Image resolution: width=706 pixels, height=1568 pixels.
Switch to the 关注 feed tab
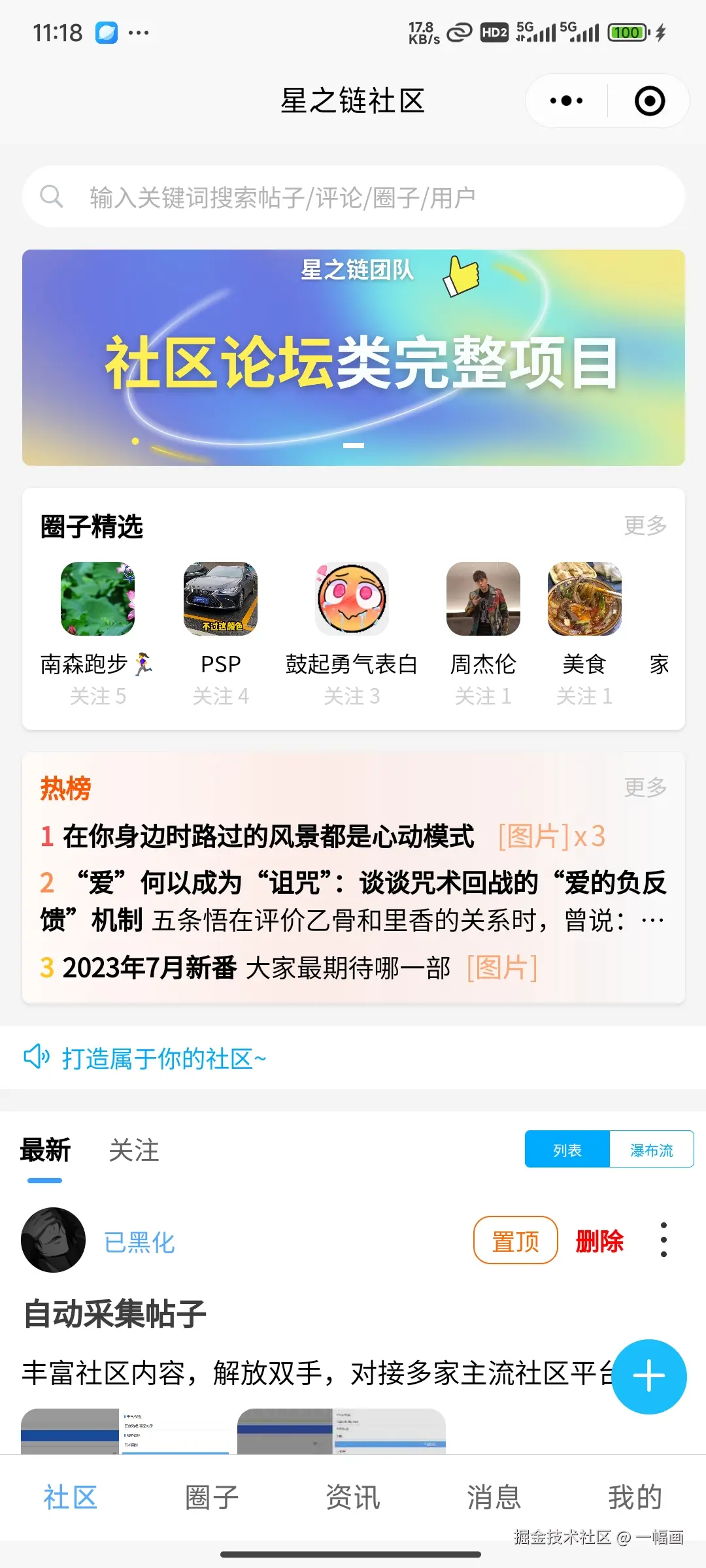pos(133,1151)
